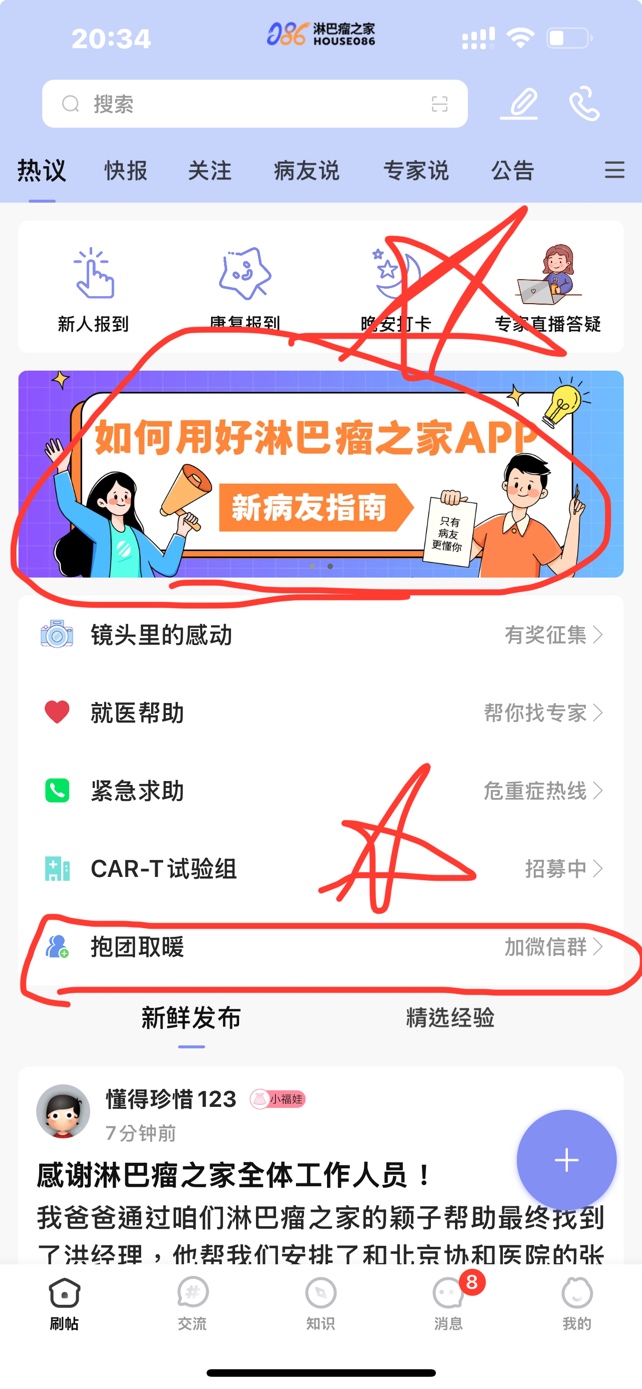642x1389 pixels.
Task: Open 抱团取暖 WeChat group row
Action: tap(320, 946)
